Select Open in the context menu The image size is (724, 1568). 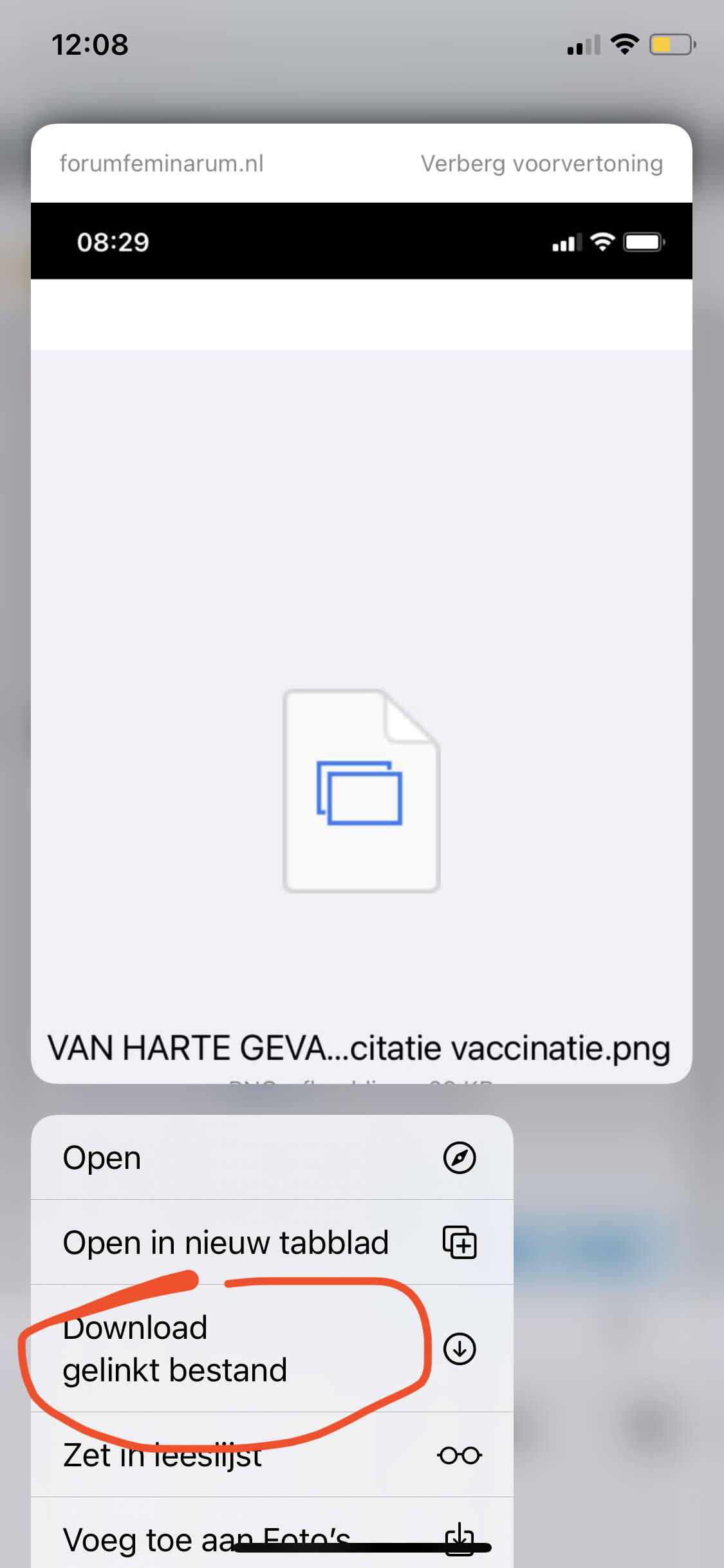coord(272,1157)
